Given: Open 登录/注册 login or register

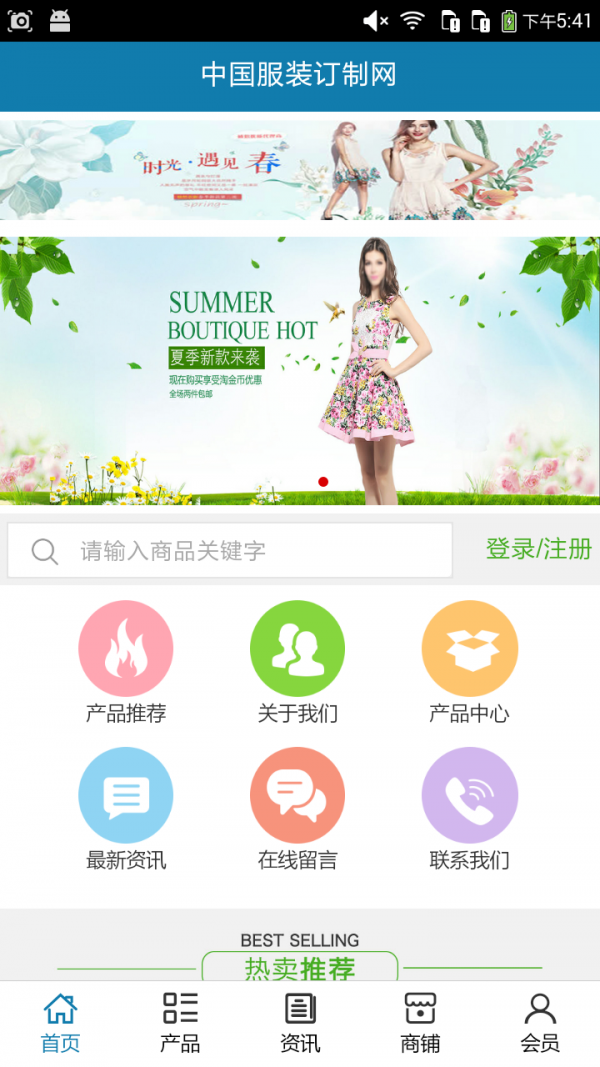Looking at the screenshot, I should click(x=538, y=549).
